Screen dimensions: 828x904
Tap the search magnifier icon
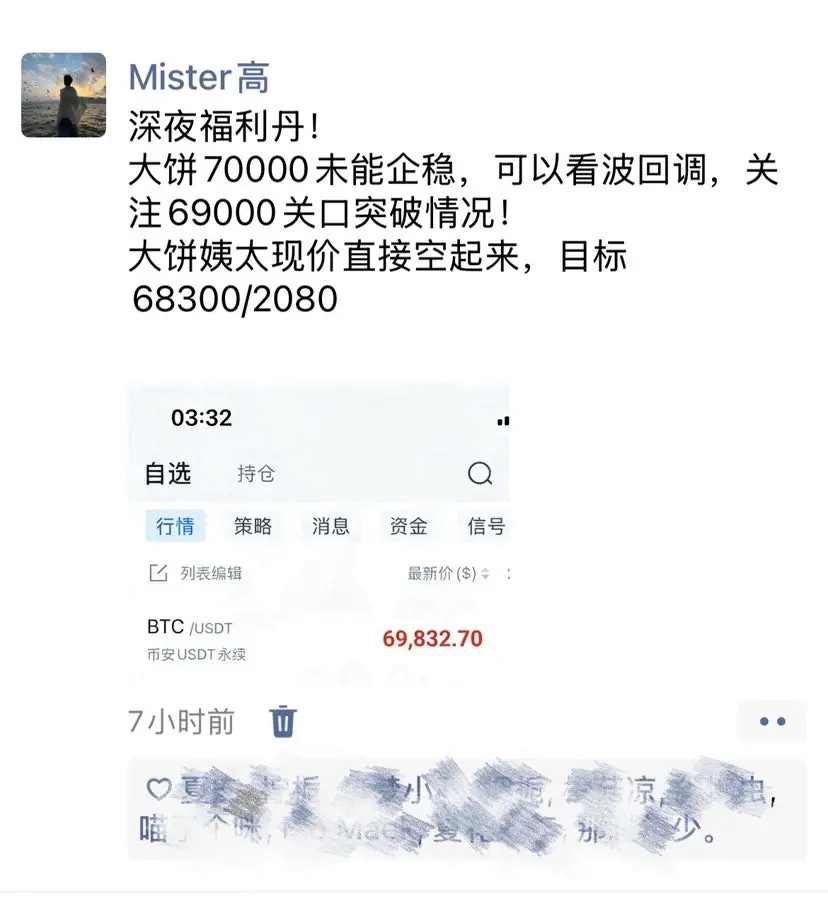[x=479, y=472]
